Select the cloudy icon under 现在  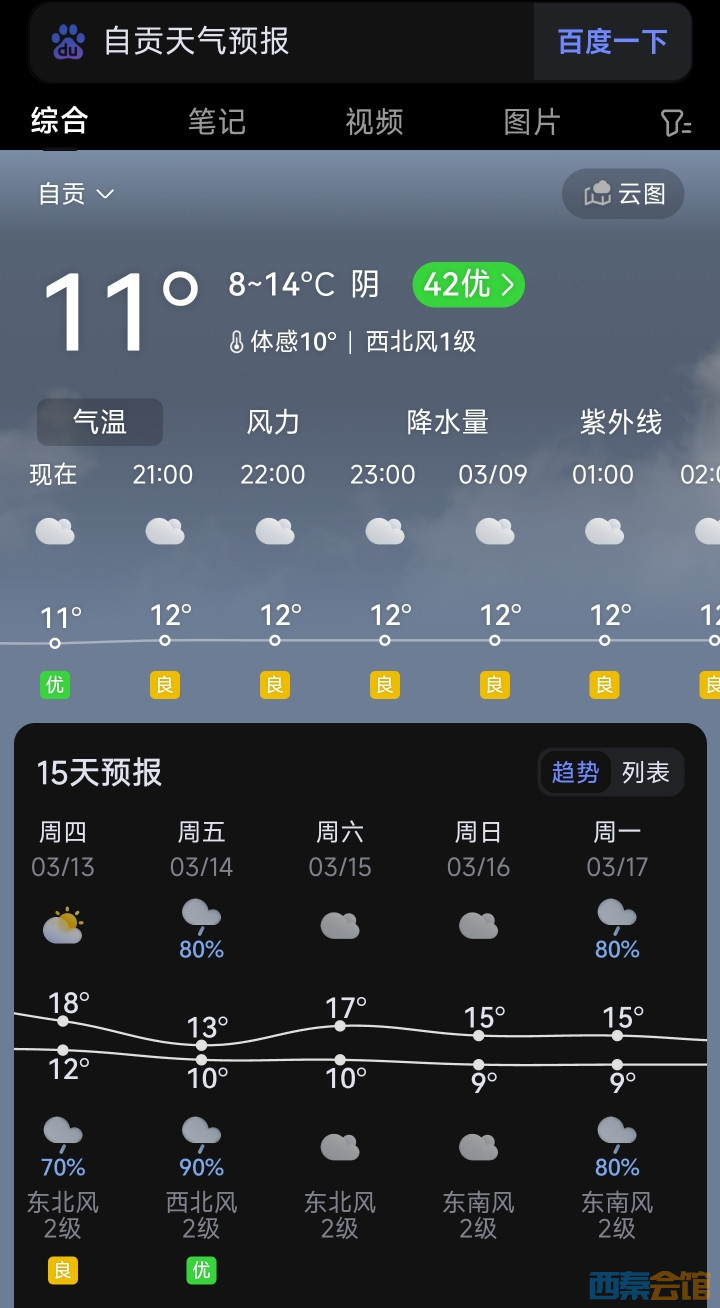(x=55, y=530)
